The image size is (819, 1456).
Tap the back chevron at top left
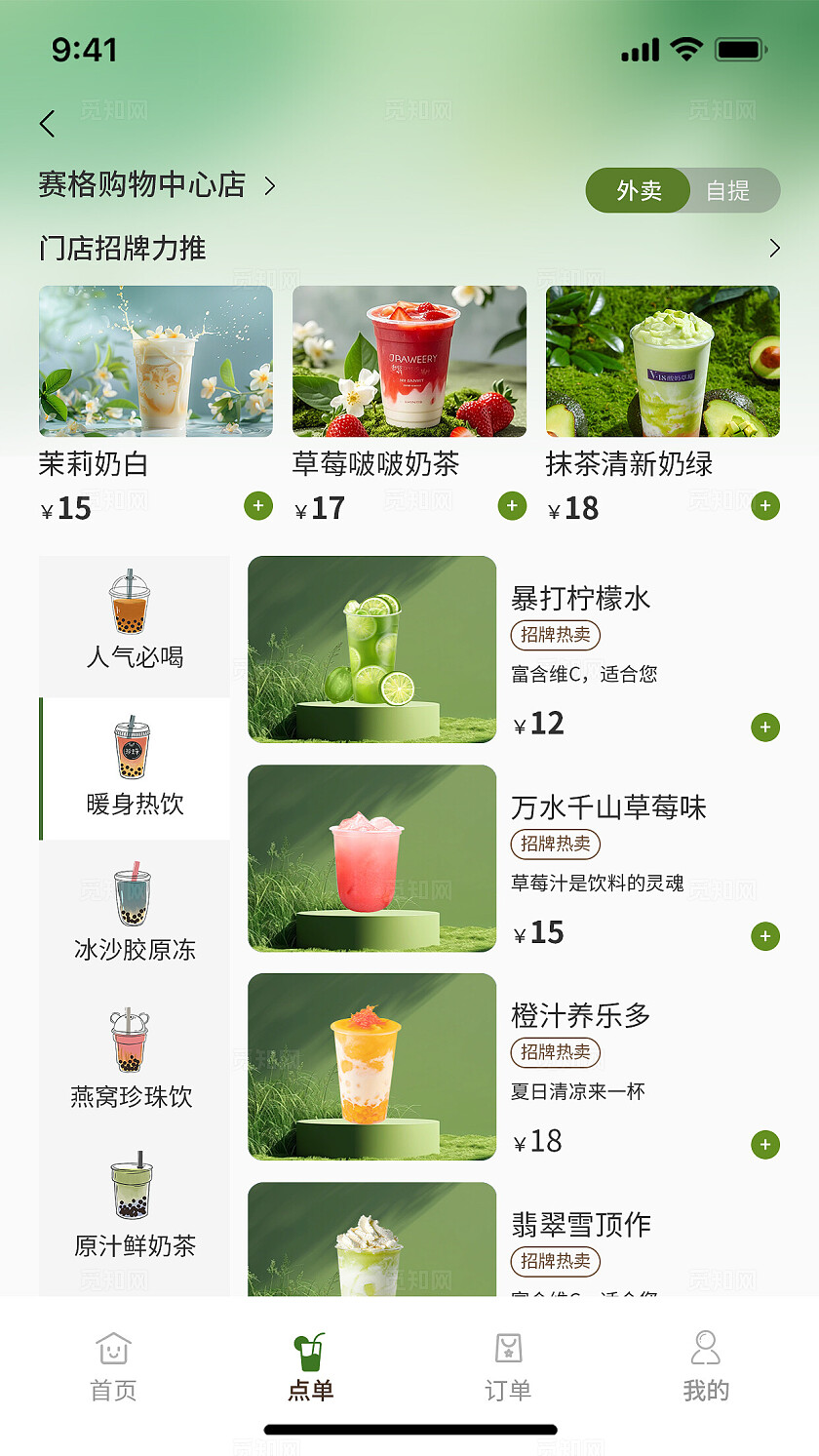pos(48,125)
